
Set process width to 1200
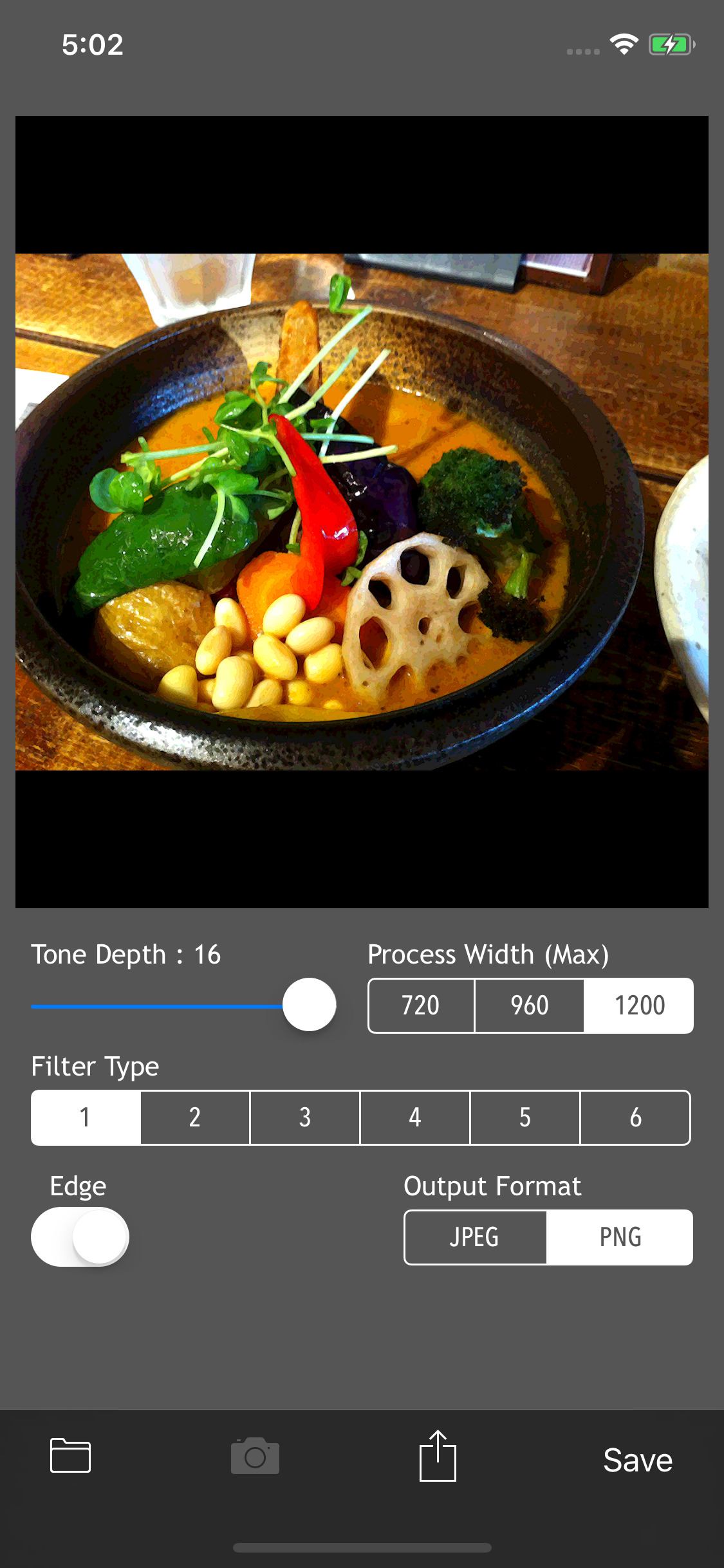[x=639, y=1005]
